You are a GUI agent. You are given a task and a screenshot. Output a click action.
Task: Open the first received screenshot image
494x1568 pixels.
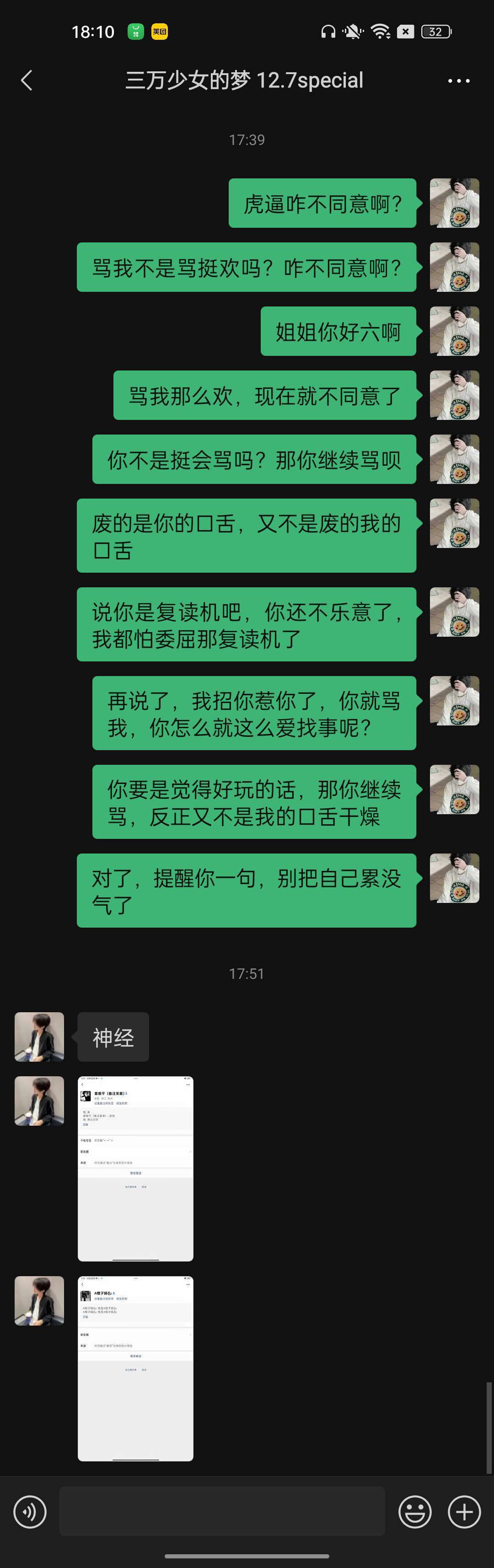(x=135, y=1168)
